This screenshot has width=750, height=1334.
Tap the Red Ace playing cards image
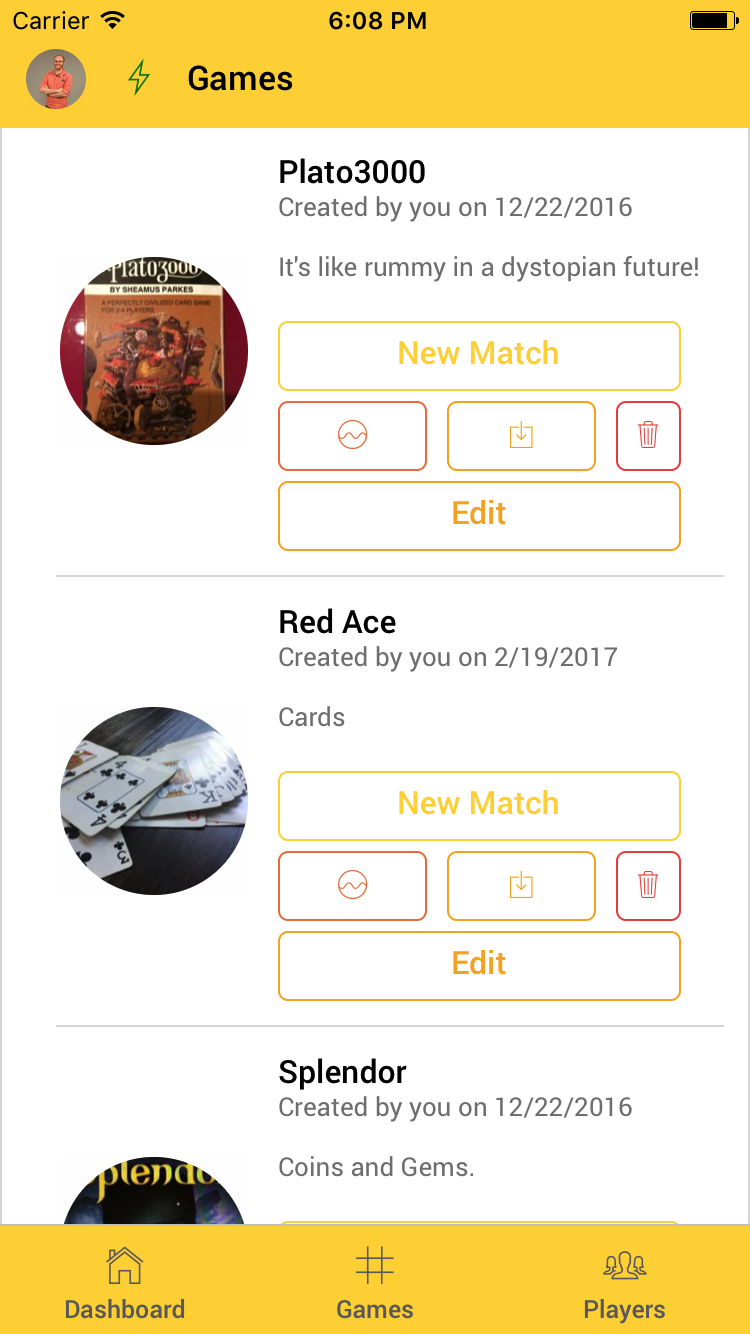[x=153, y=800]
